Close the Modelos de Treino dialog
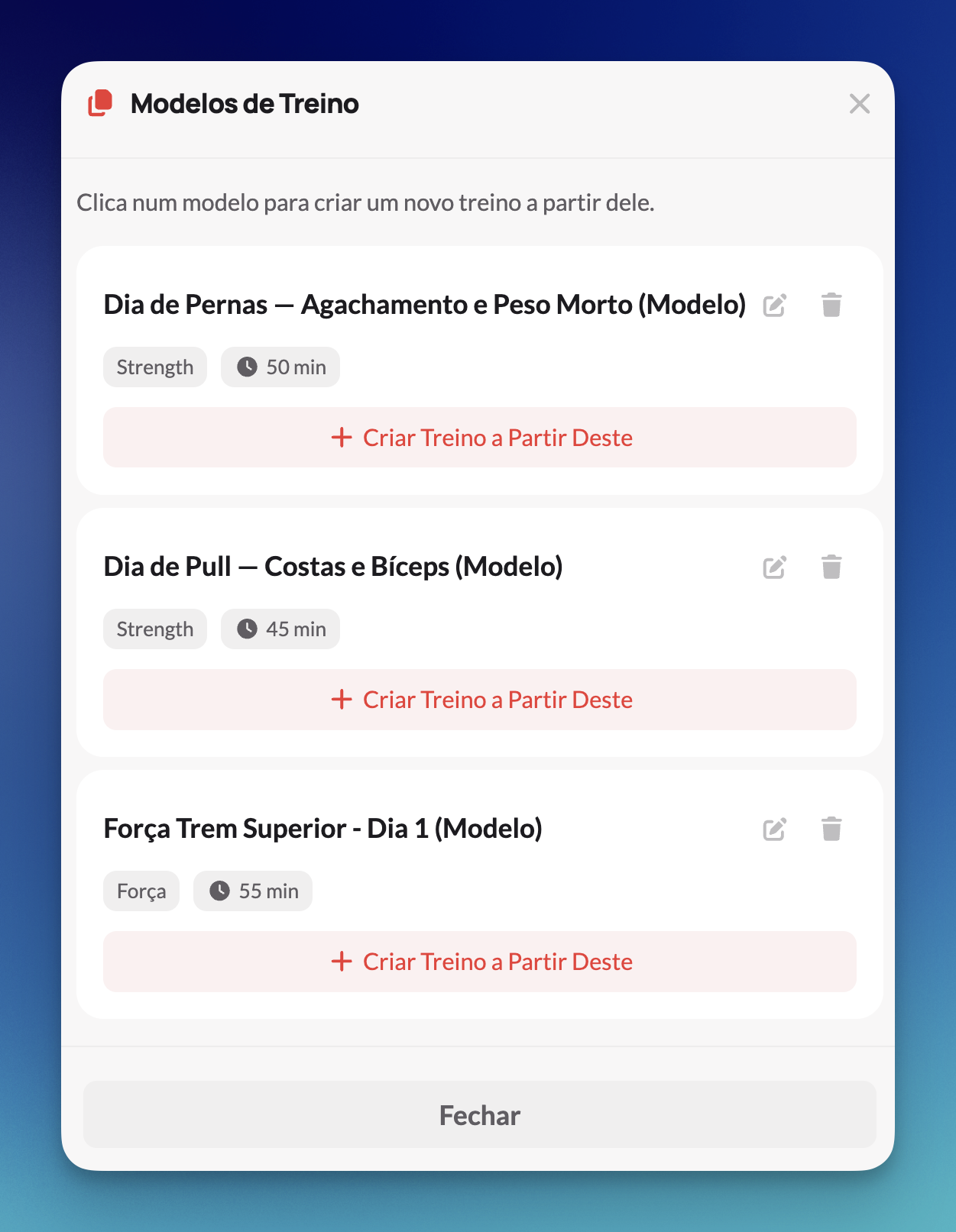The width and height of the screenshot is (956, 1232). [x=859, y=104]
